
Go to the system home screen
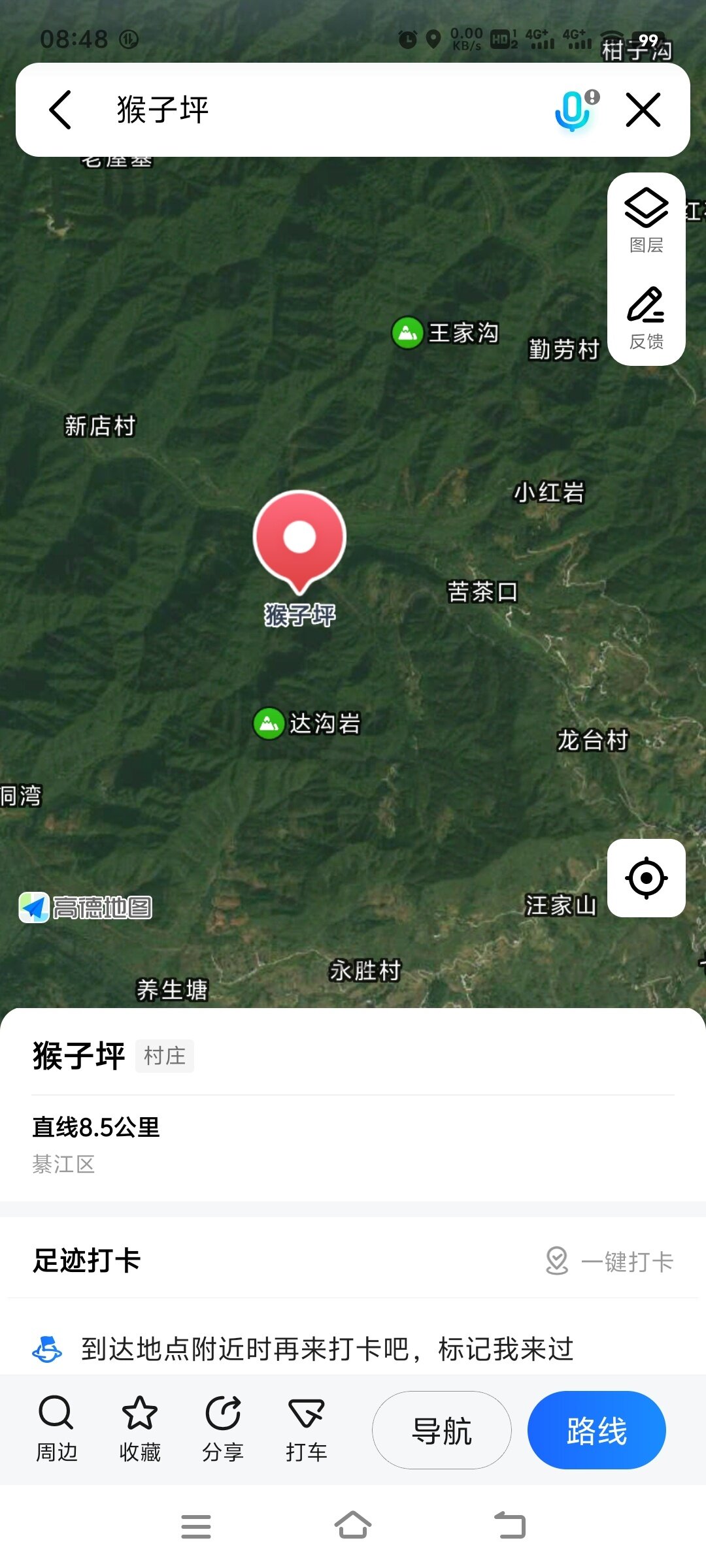click(x=353, y=1526)
